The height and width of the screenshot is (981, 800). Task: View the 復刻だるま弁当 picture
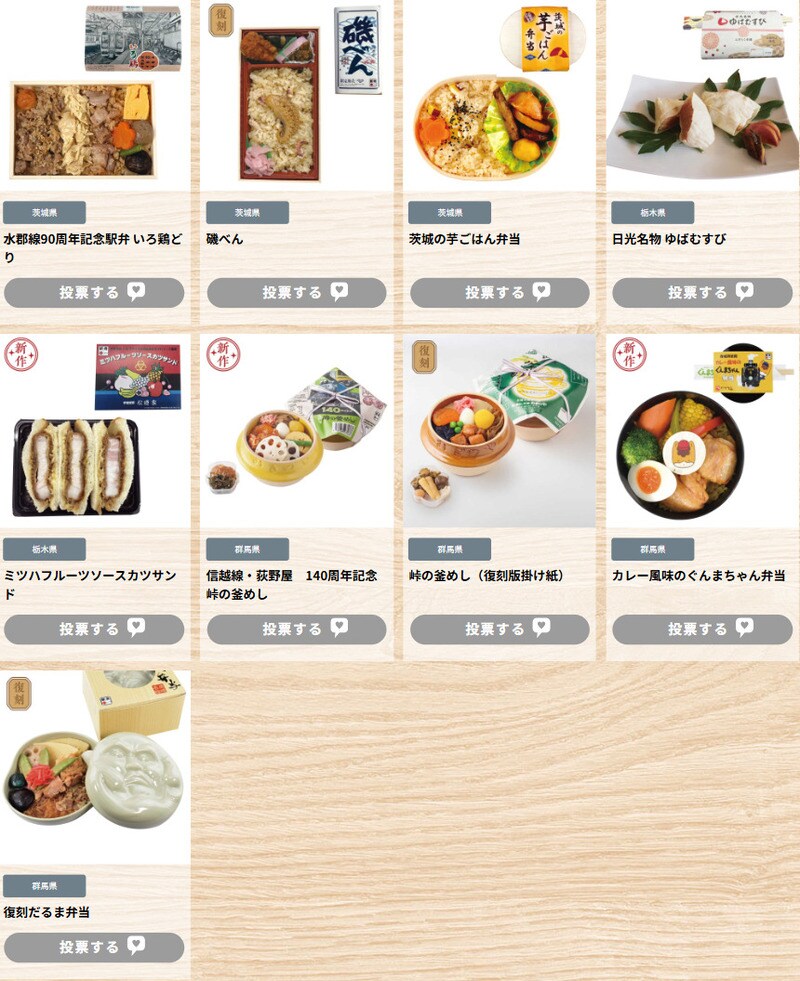click(x=94, y=765)
